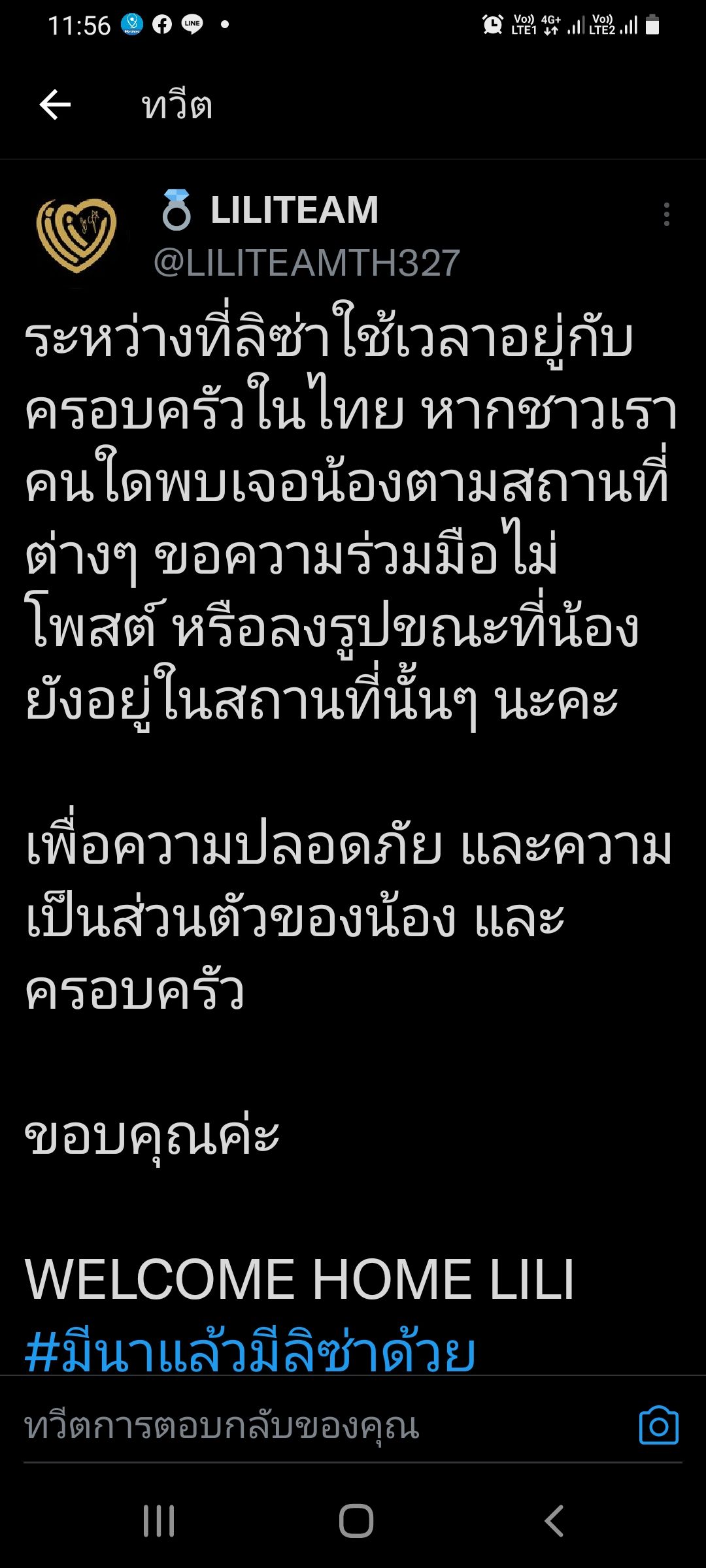Open the tweet's three-dot overflow menu

[666, 214]
